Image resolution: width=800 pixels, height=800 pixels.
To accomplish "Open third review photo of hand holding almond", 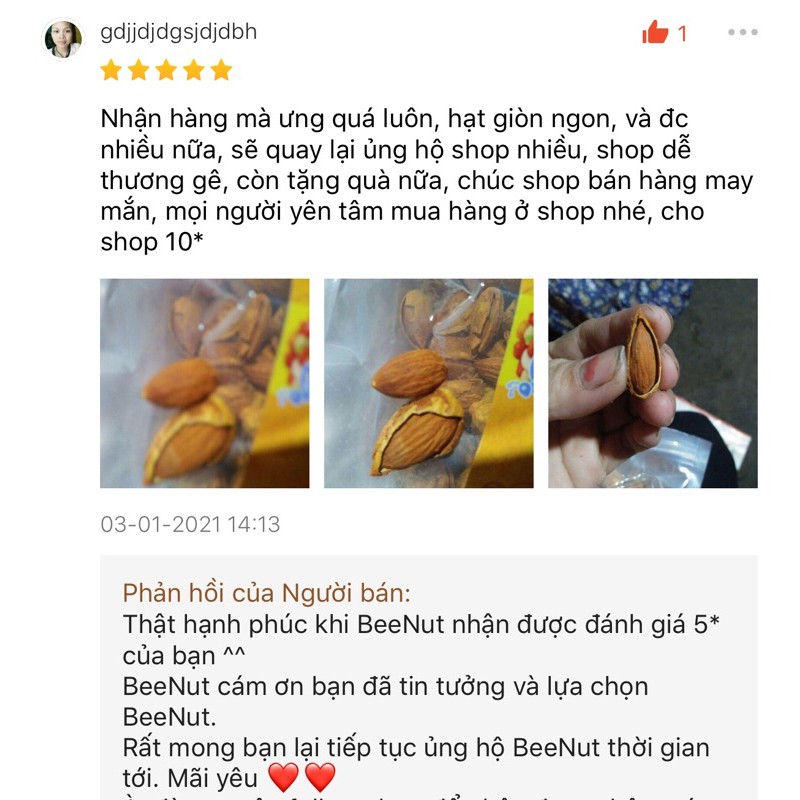I will tap(653, 383).
